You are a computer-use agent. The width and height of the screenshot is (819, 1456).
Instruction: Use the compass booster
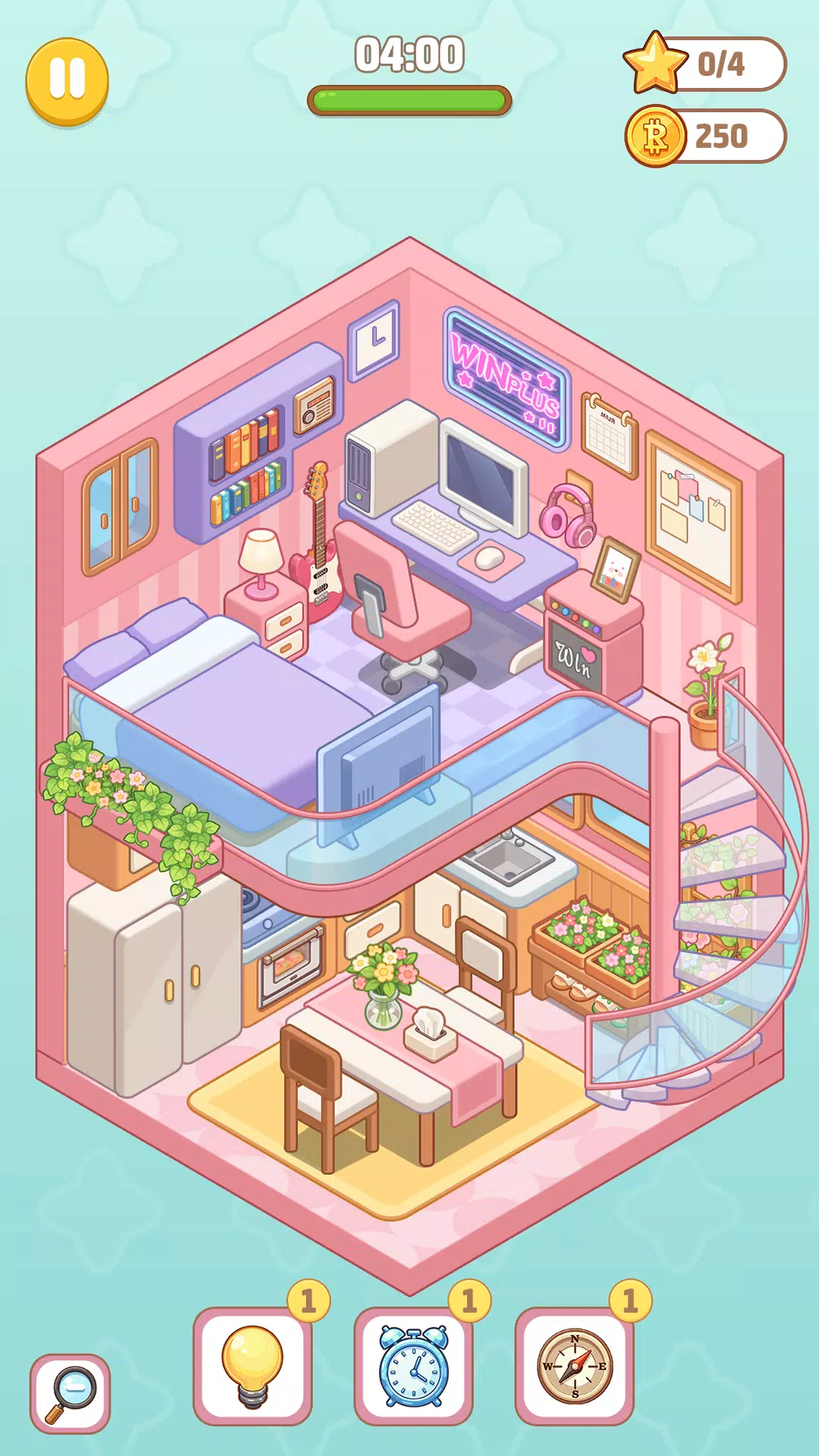pyautogui.click(x=574, y=1367)
